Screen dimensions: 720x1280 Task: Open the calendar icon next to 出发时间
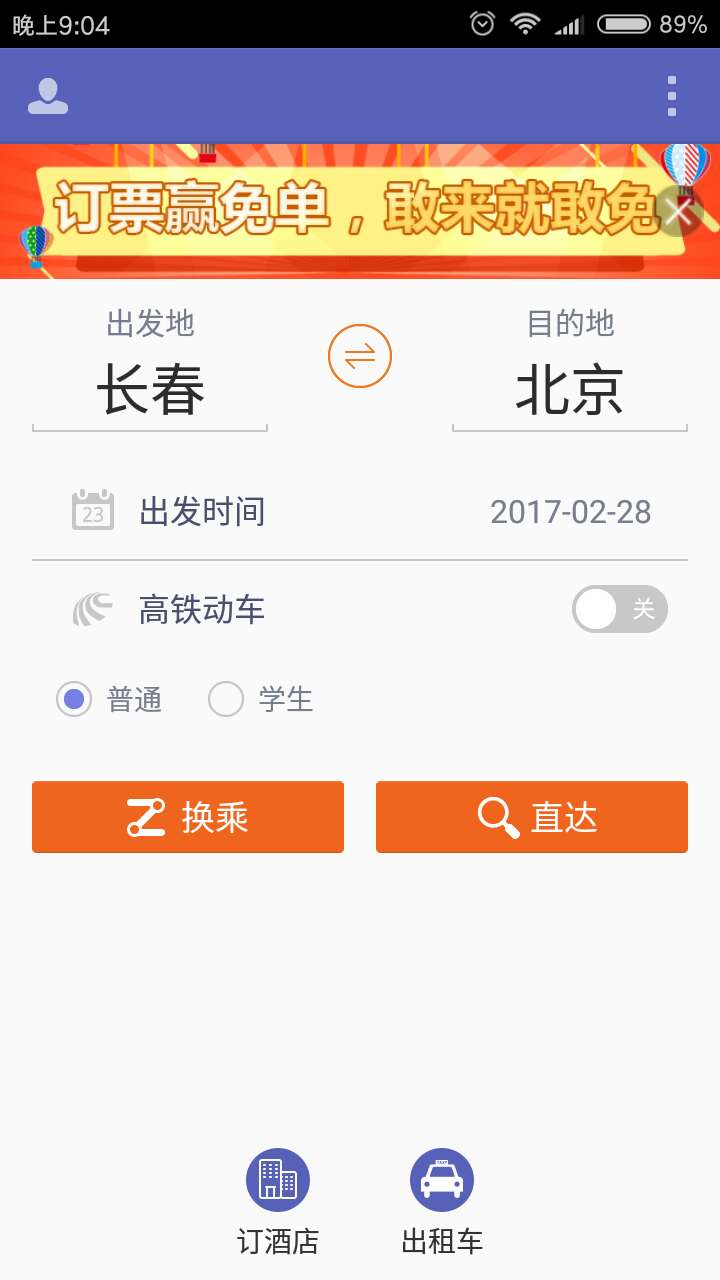coord(91,511)
